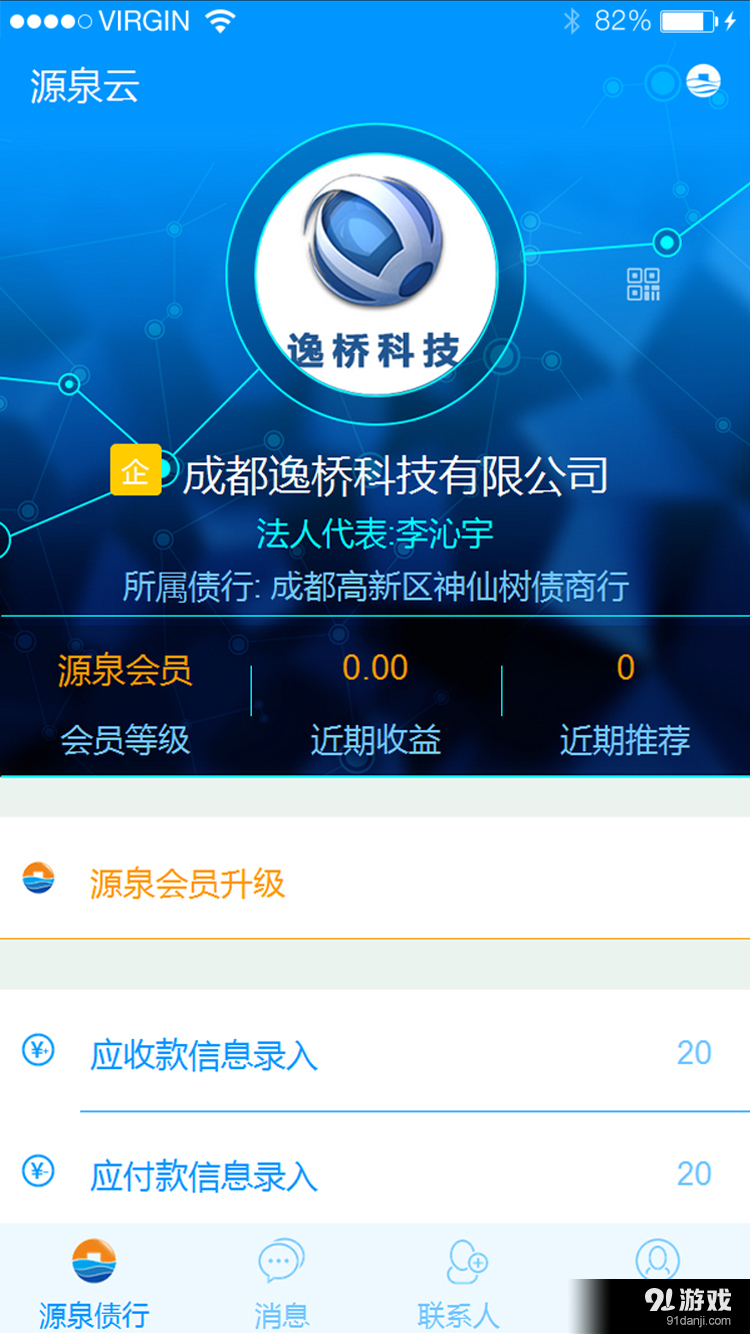The width and height of the screenshot is (750, 1334).
Task: Select the 源泉债行 tab
Action: [94, 1285]
